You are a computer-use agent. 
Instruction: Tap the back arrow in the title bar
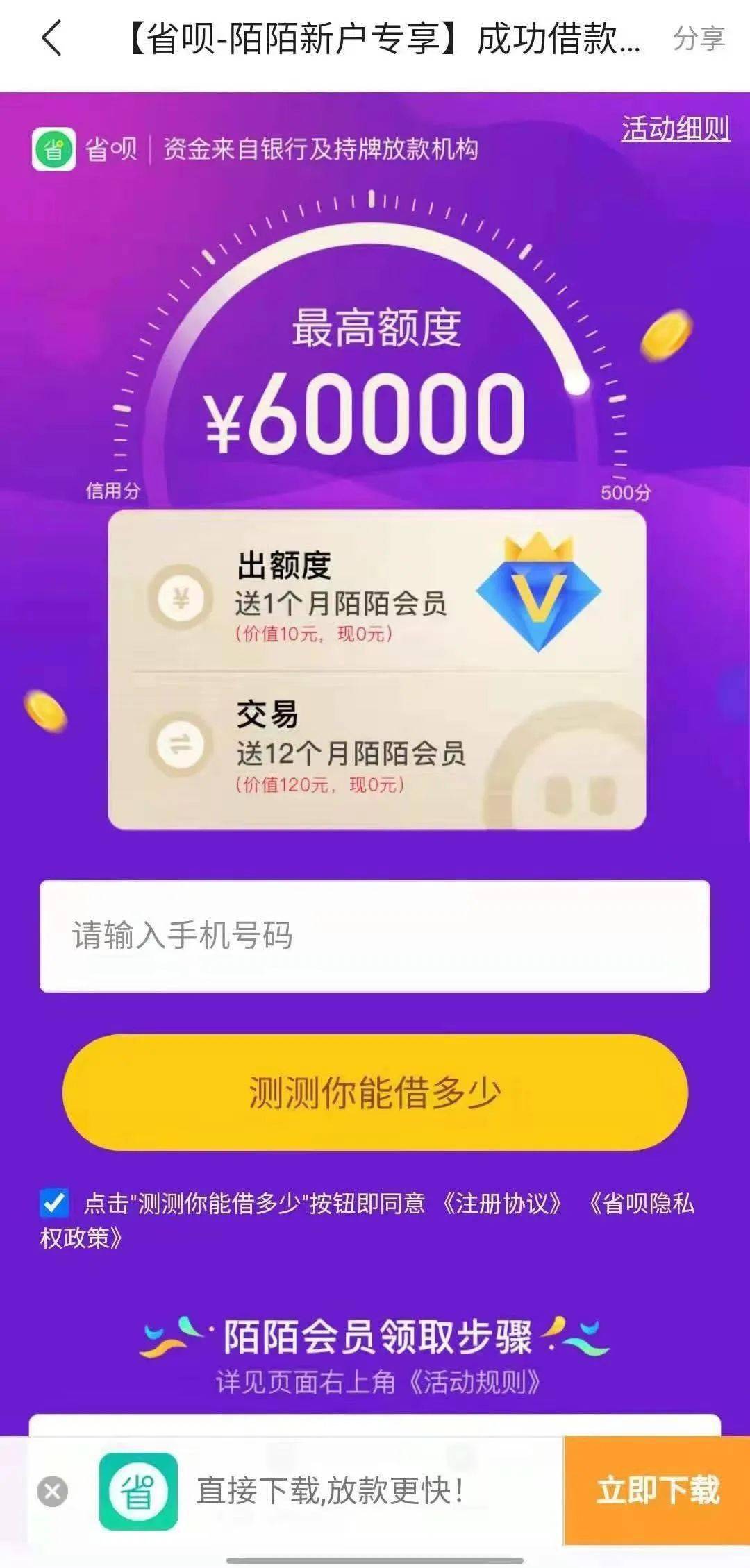(49, 40)
